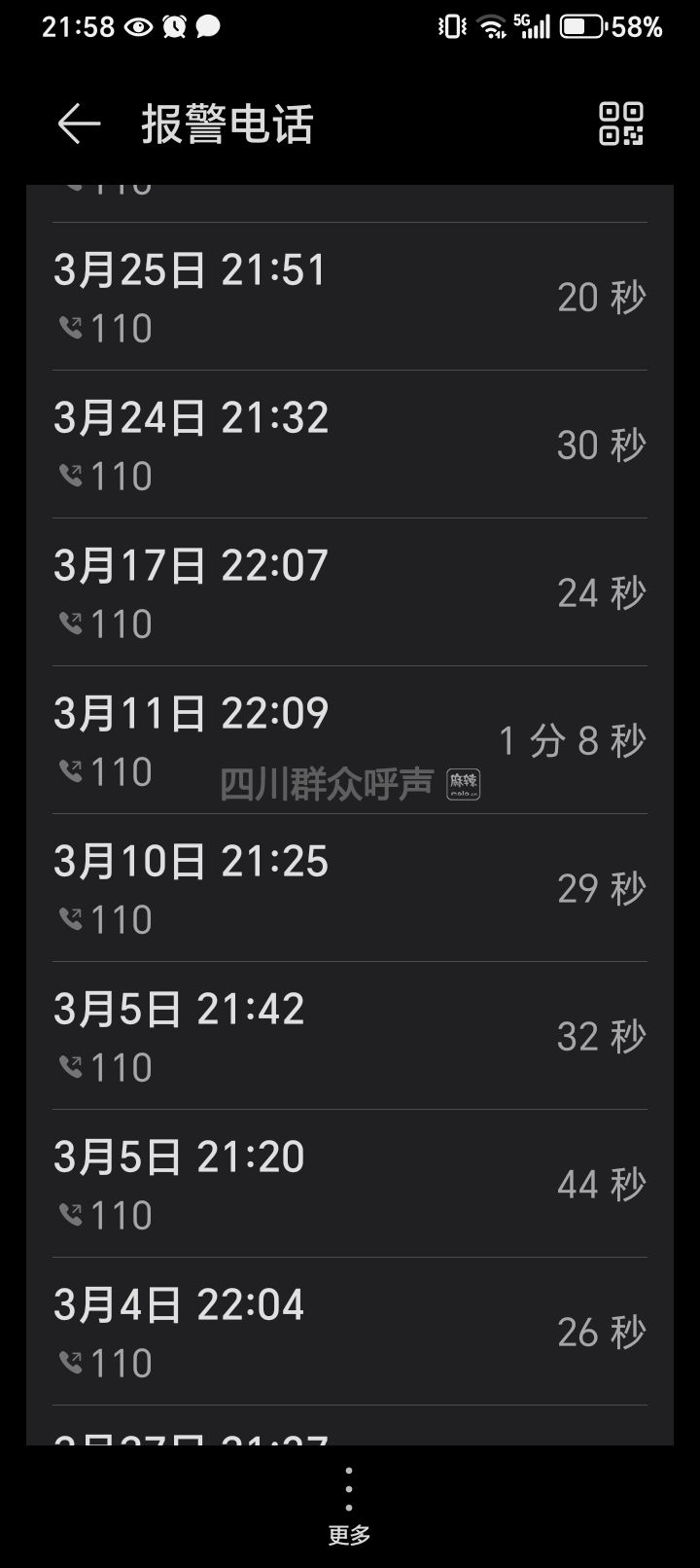View the 3月17日 22:07 call entry

point(349,592)
